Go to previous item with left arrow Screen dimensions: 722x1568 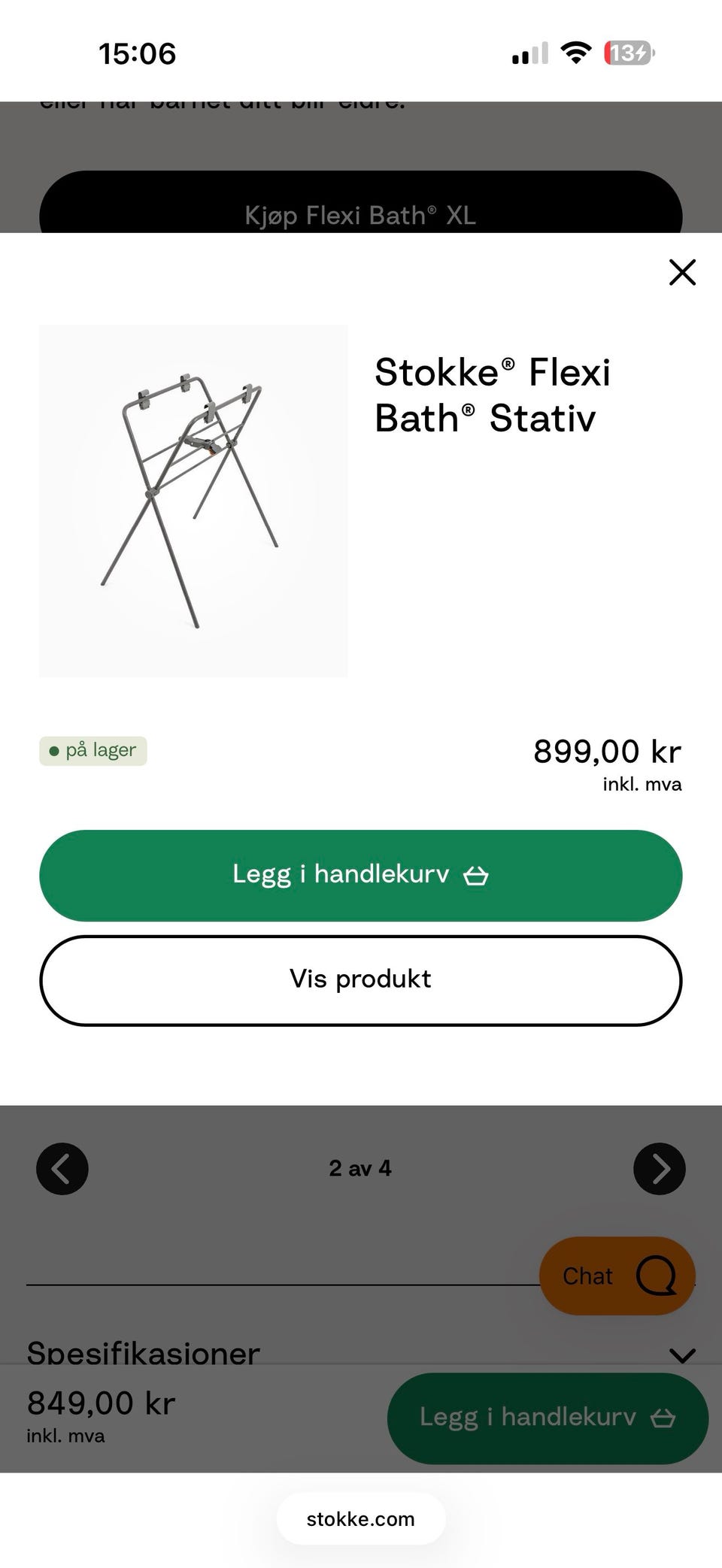(62, 1169)
